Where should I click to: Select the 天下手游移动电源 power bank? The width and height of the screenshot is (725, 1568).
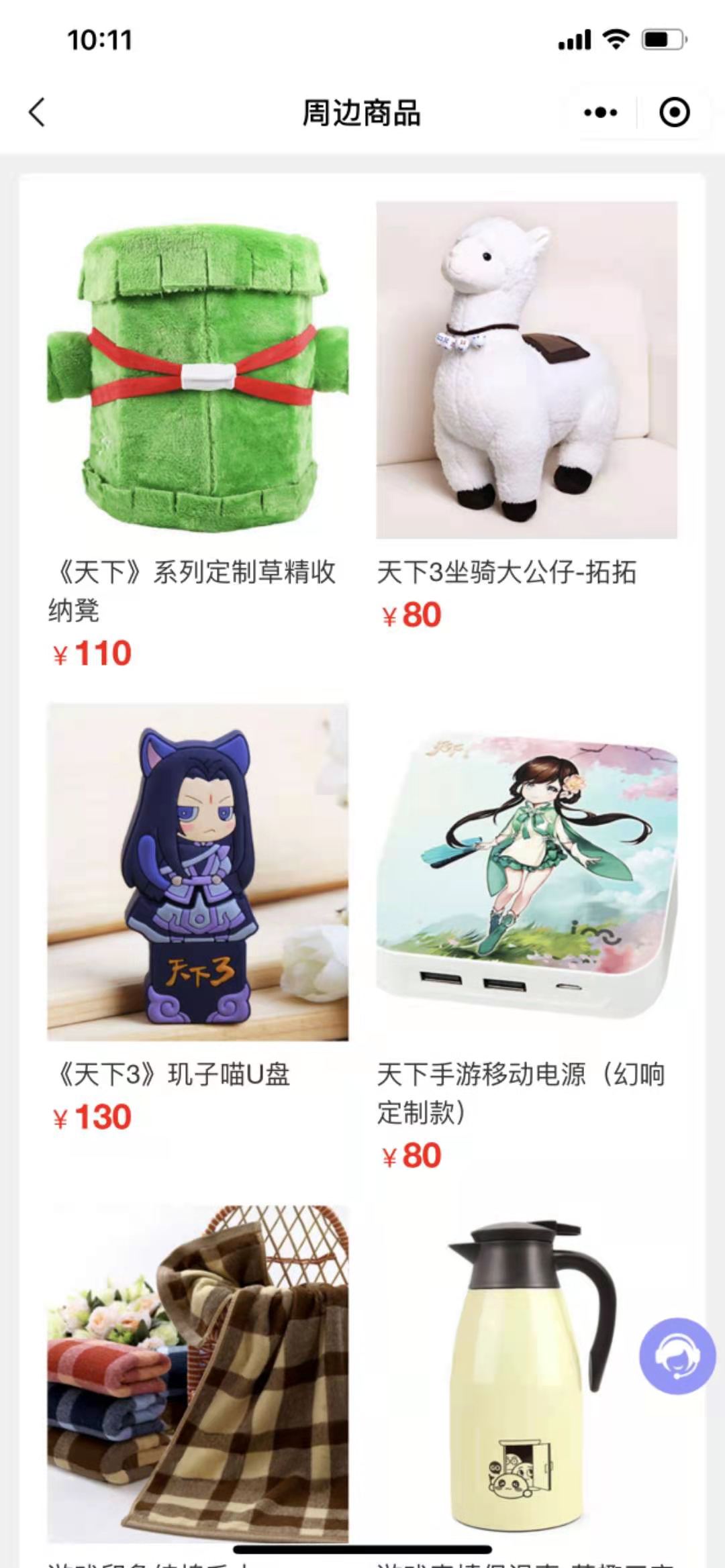coord(526,872)
